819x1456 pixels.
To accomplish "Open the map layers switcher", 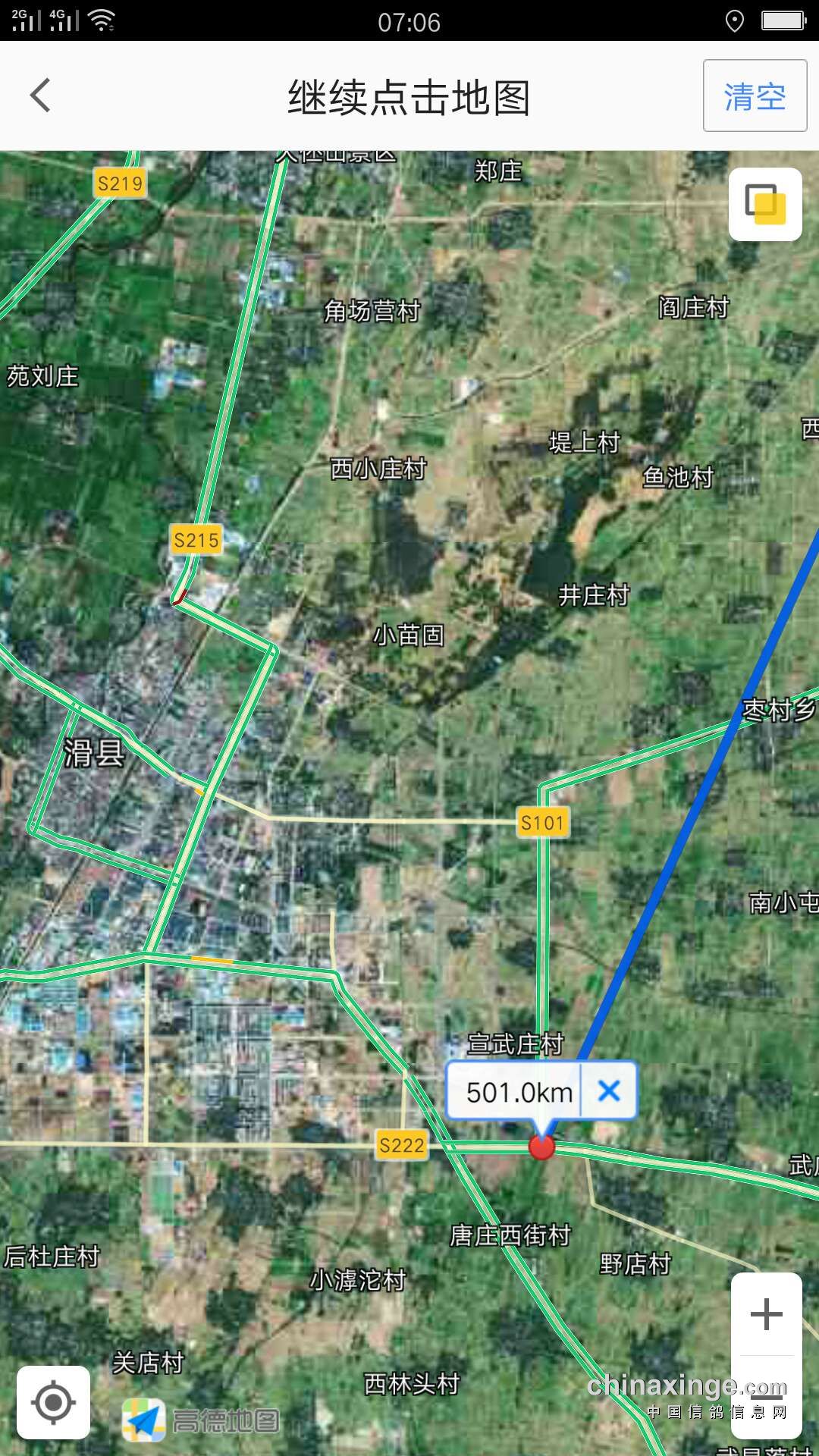I will pyautogui.click(x=765, y=204).
